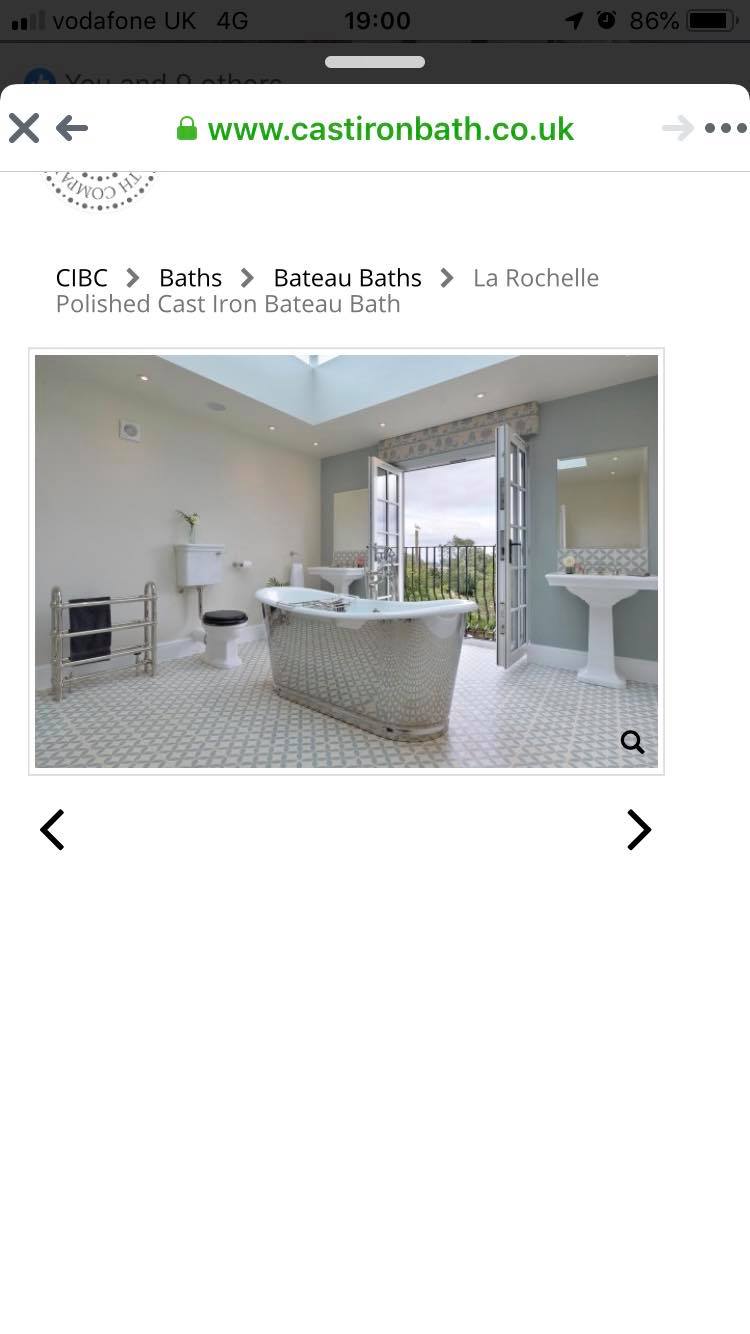
Task: Open the Bateau Baths breadcrumb link
Action: 347,277
